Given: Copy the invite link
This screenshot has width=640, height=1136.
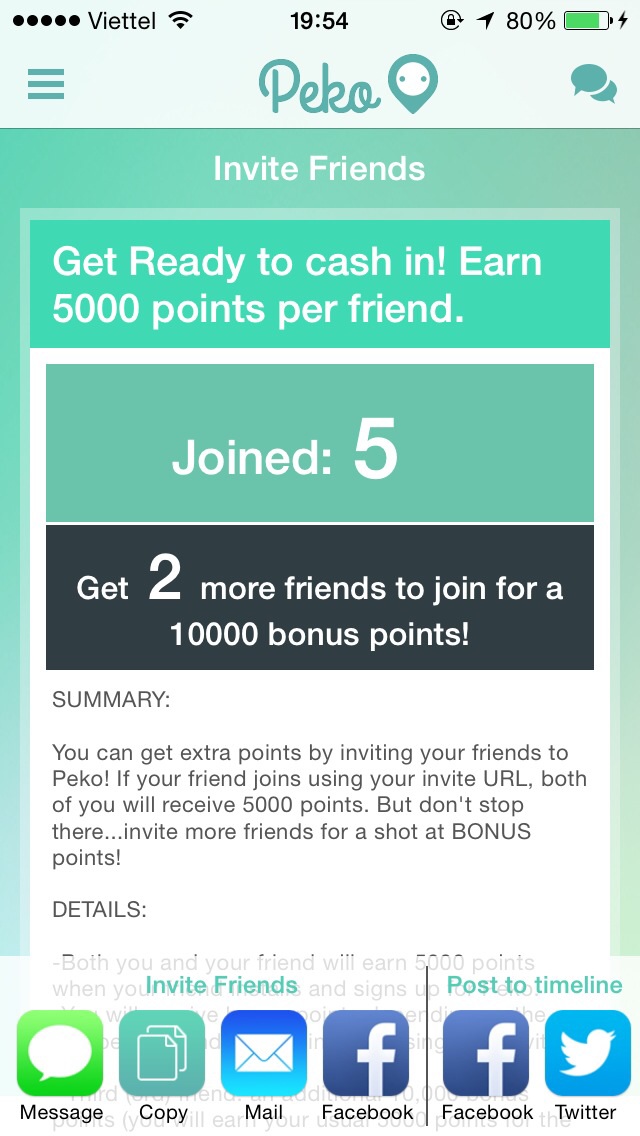Looking at the screenshot, I should point(162,1054).
